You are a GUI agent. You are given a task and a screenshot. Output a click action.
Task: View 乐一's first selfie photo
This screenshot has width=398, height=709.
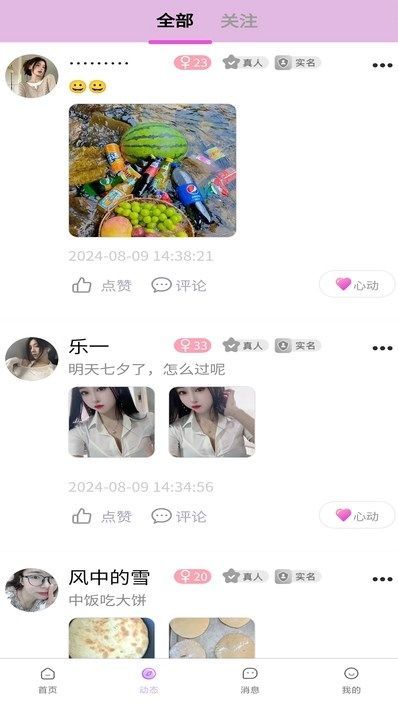pyautogui.click(x=112, y=422)
